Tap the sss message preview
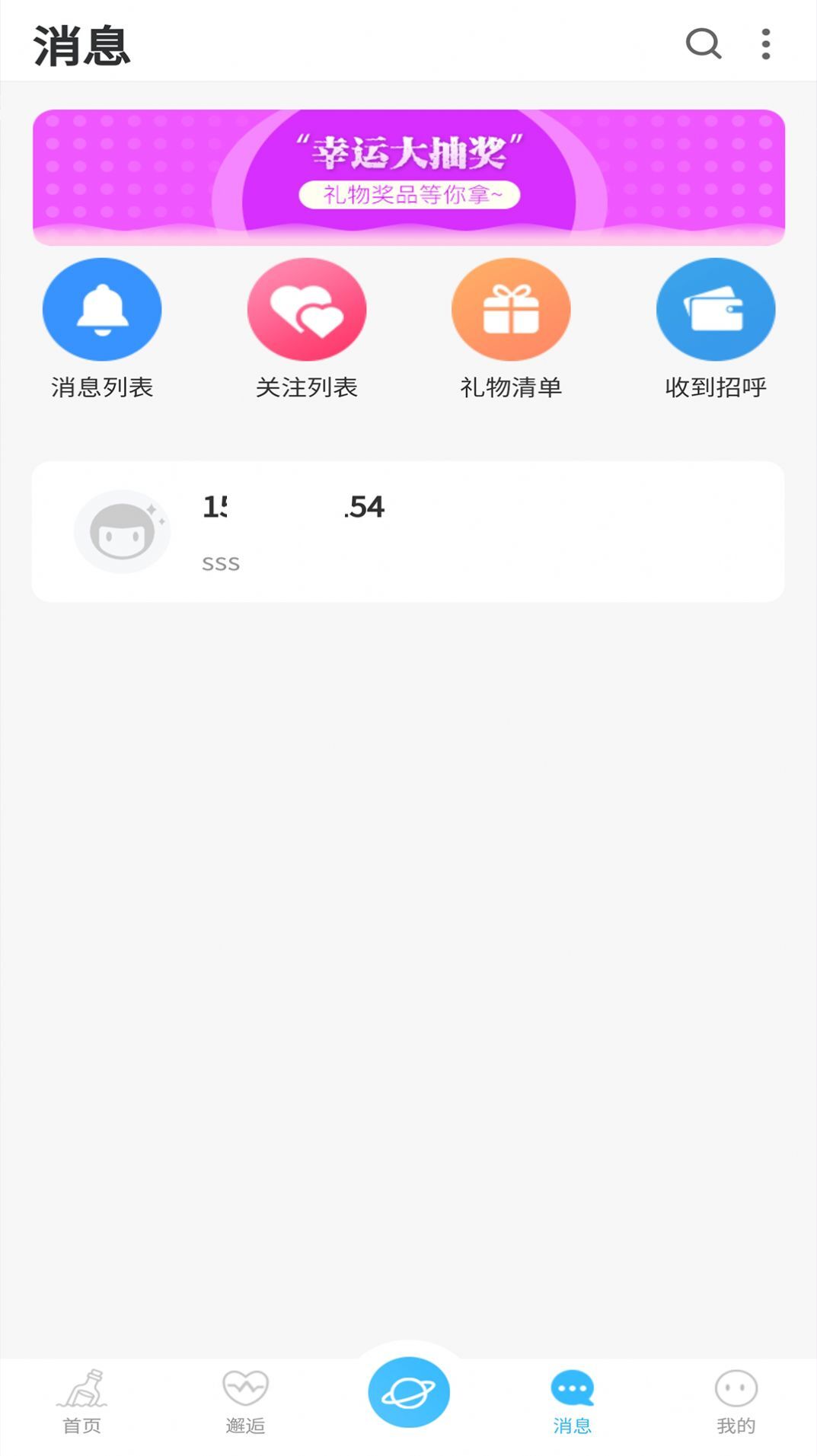Viewport: 817px width, 1456px height. click(x=221, y=563)
